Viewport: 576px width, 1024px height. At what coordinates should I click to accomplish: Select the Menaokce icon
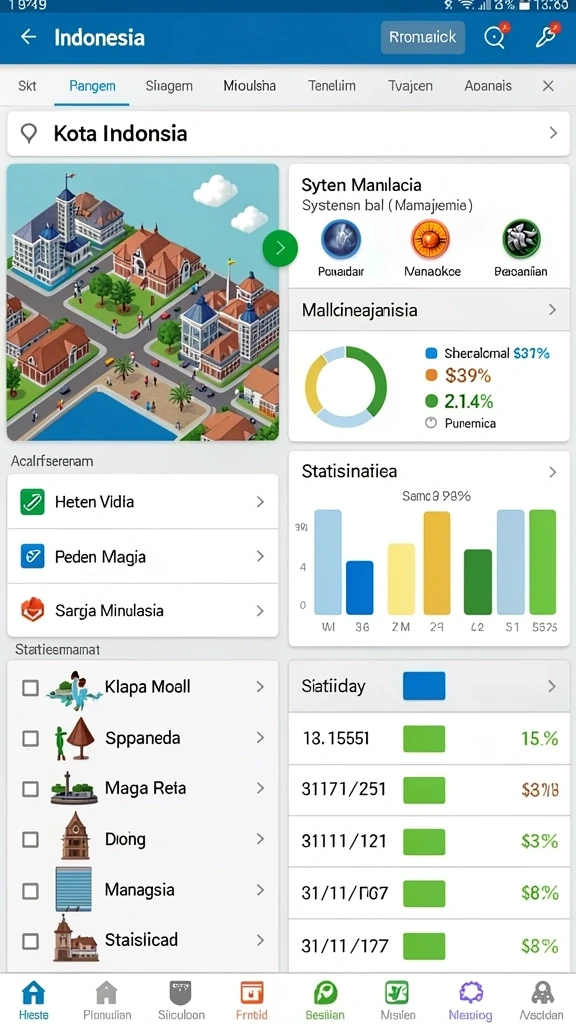(431, 248)
